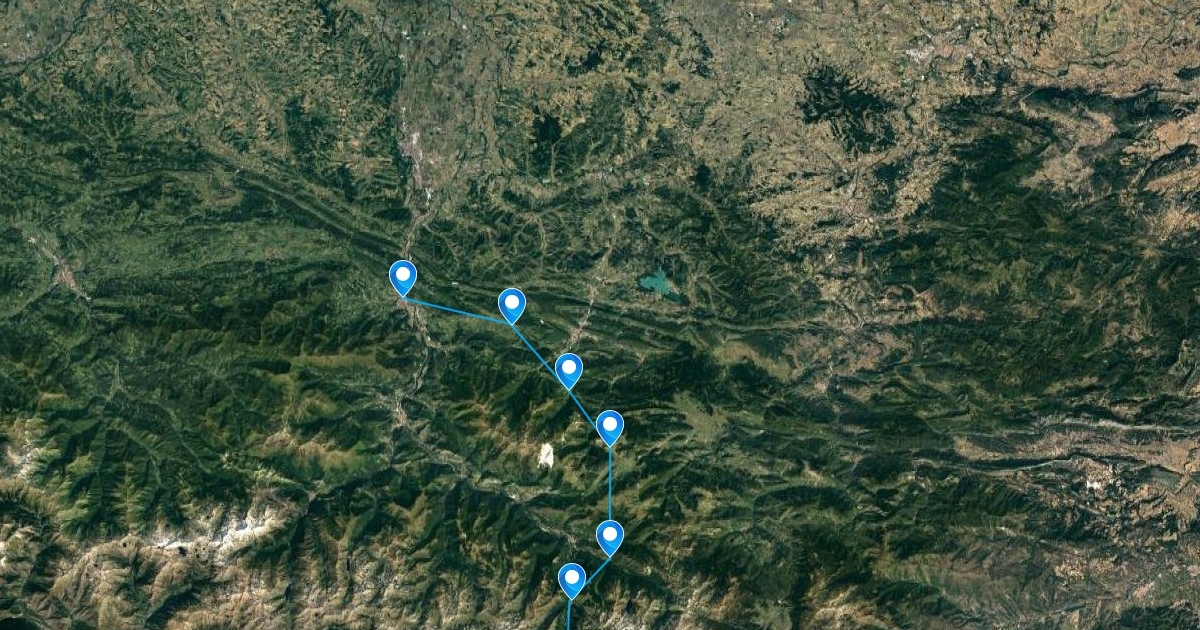This screenshot has height=630, width=1200.
Task: Tap the pin where the route turns straight south
Action: coord(610,428)
